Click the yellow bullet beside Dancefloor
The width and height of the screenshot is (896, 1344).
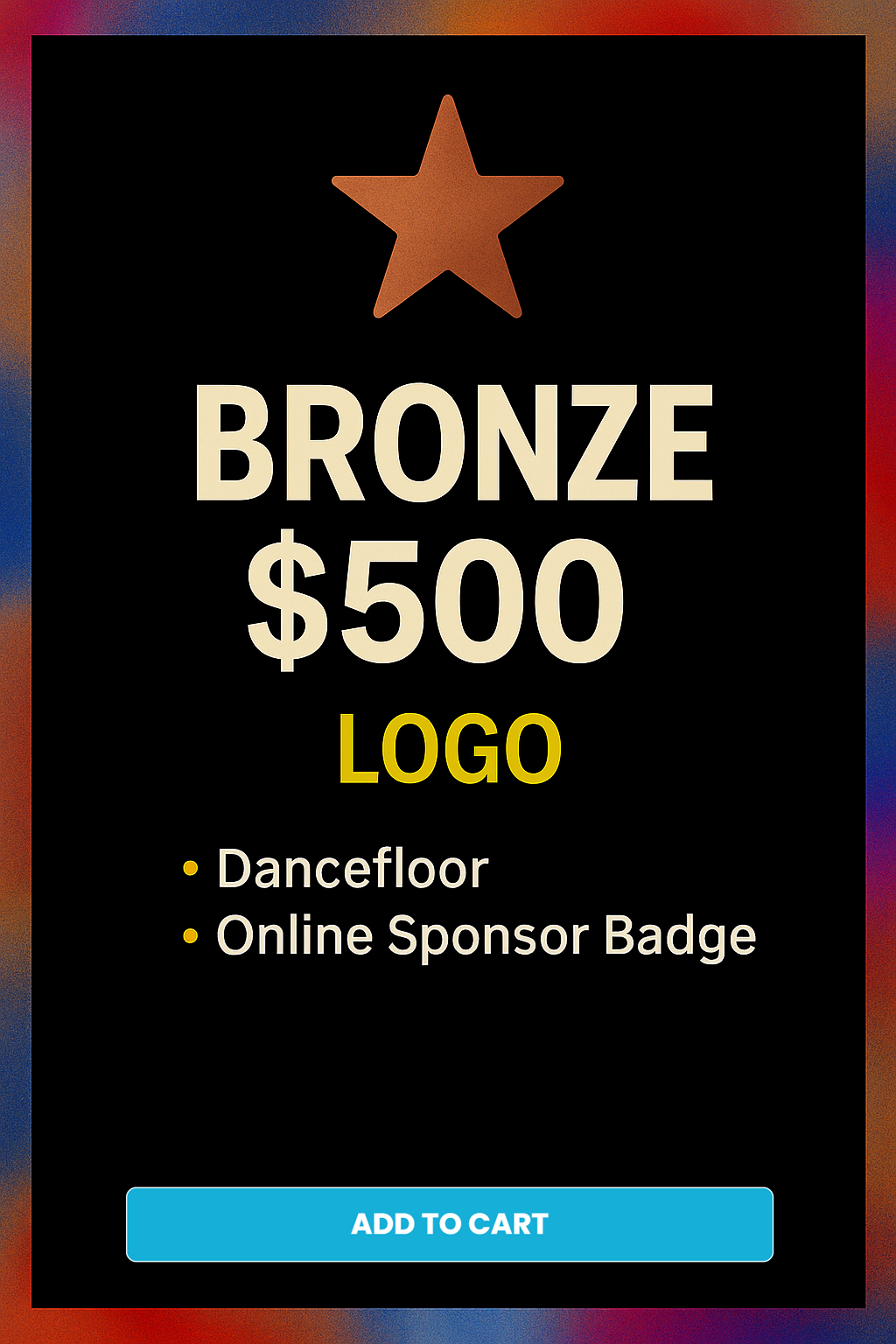point(189,868)
